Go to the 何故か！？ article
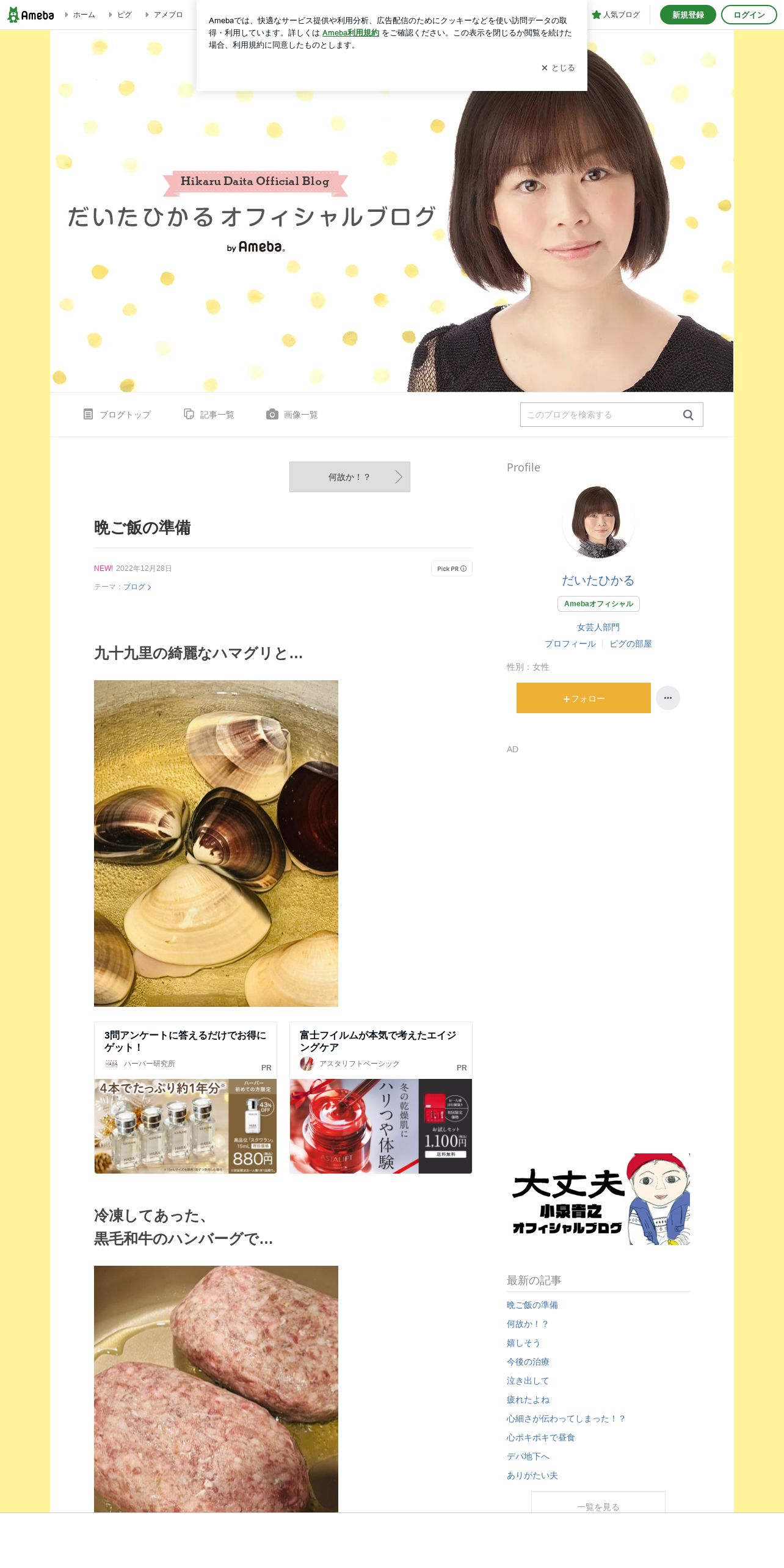Screen dimensions: 784x1568 pos(349,477)
